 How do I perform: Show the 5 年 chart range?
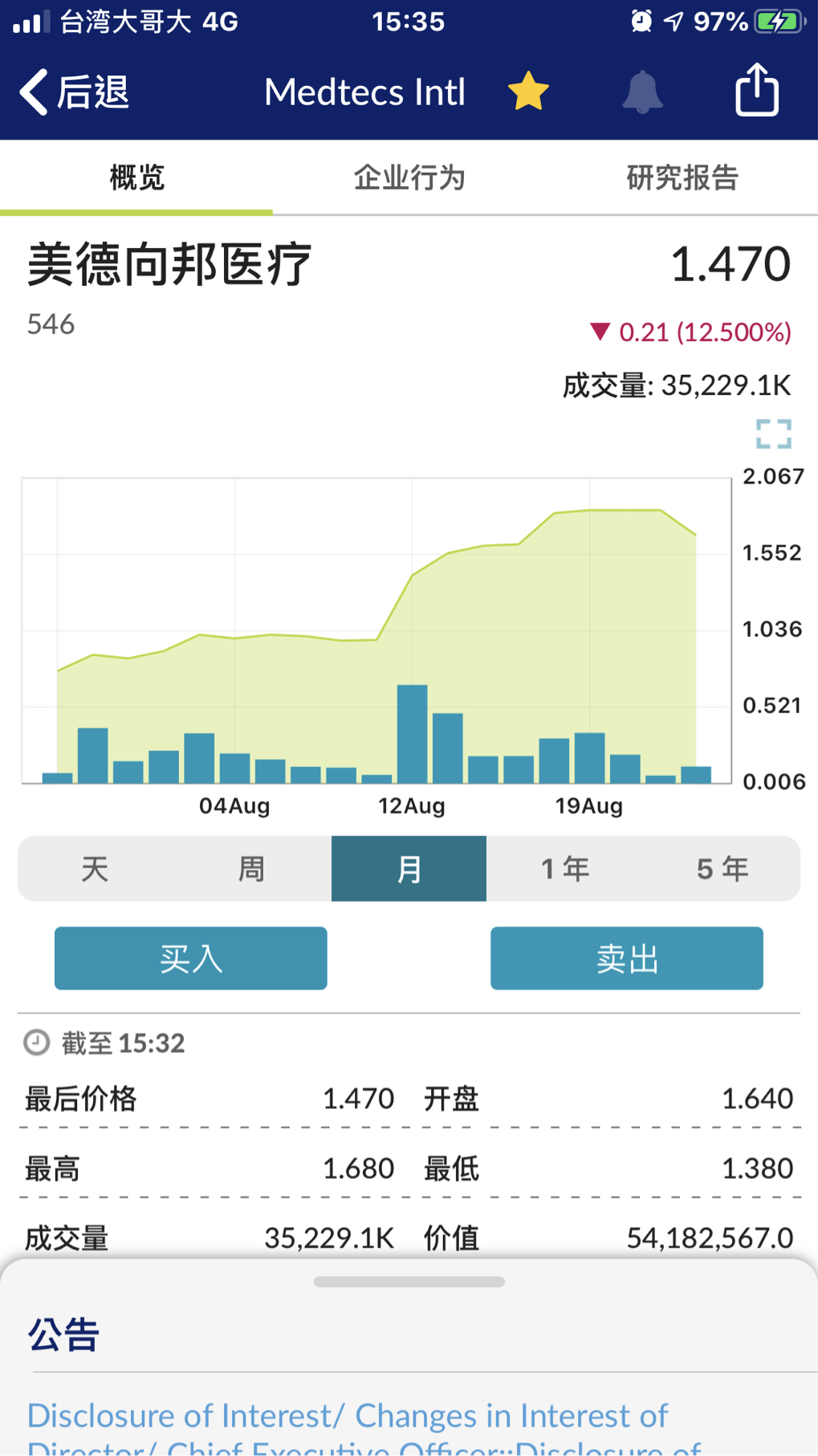click(722, 869)
